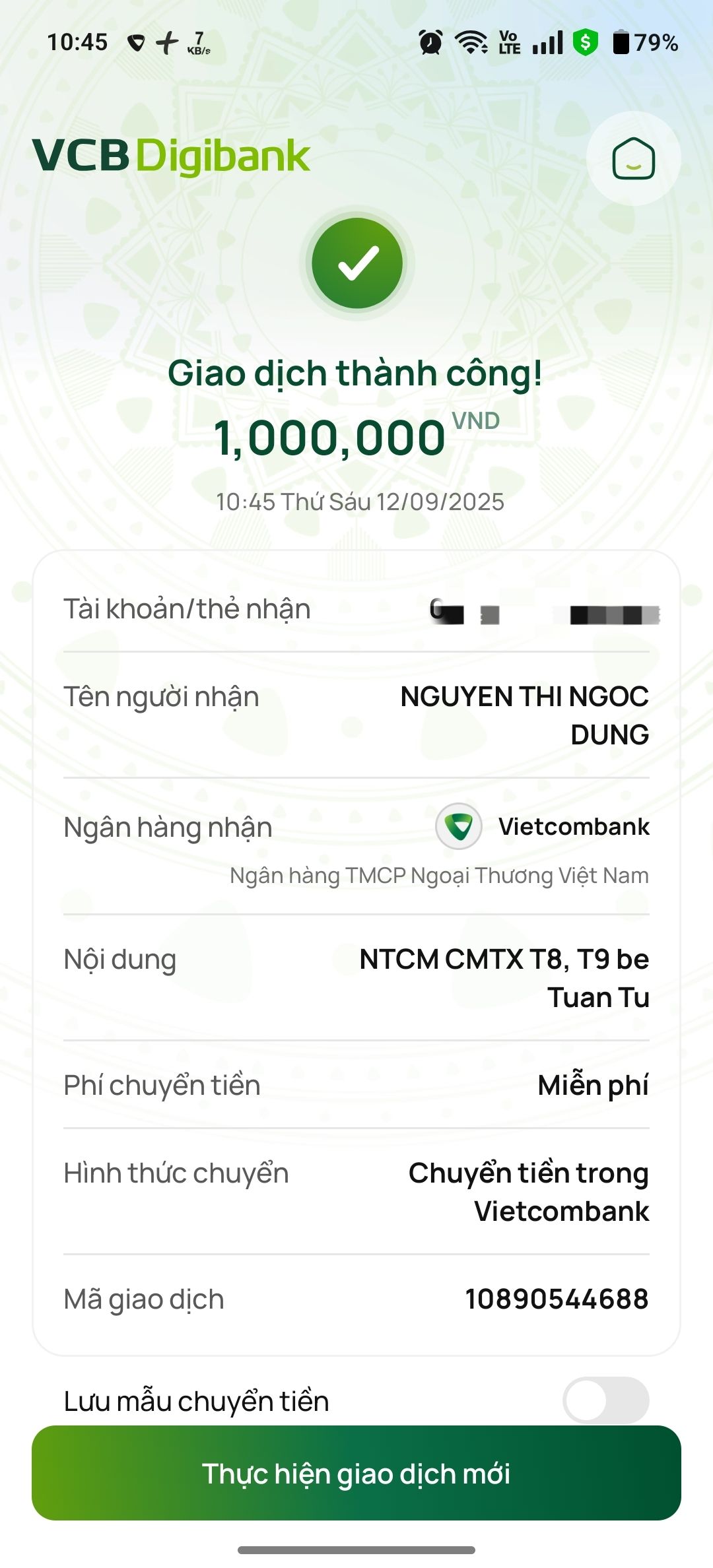Enable the Lưu mẫu chuyển tiền switch
713x1568 pixels.
click(x=605, y=1400)
